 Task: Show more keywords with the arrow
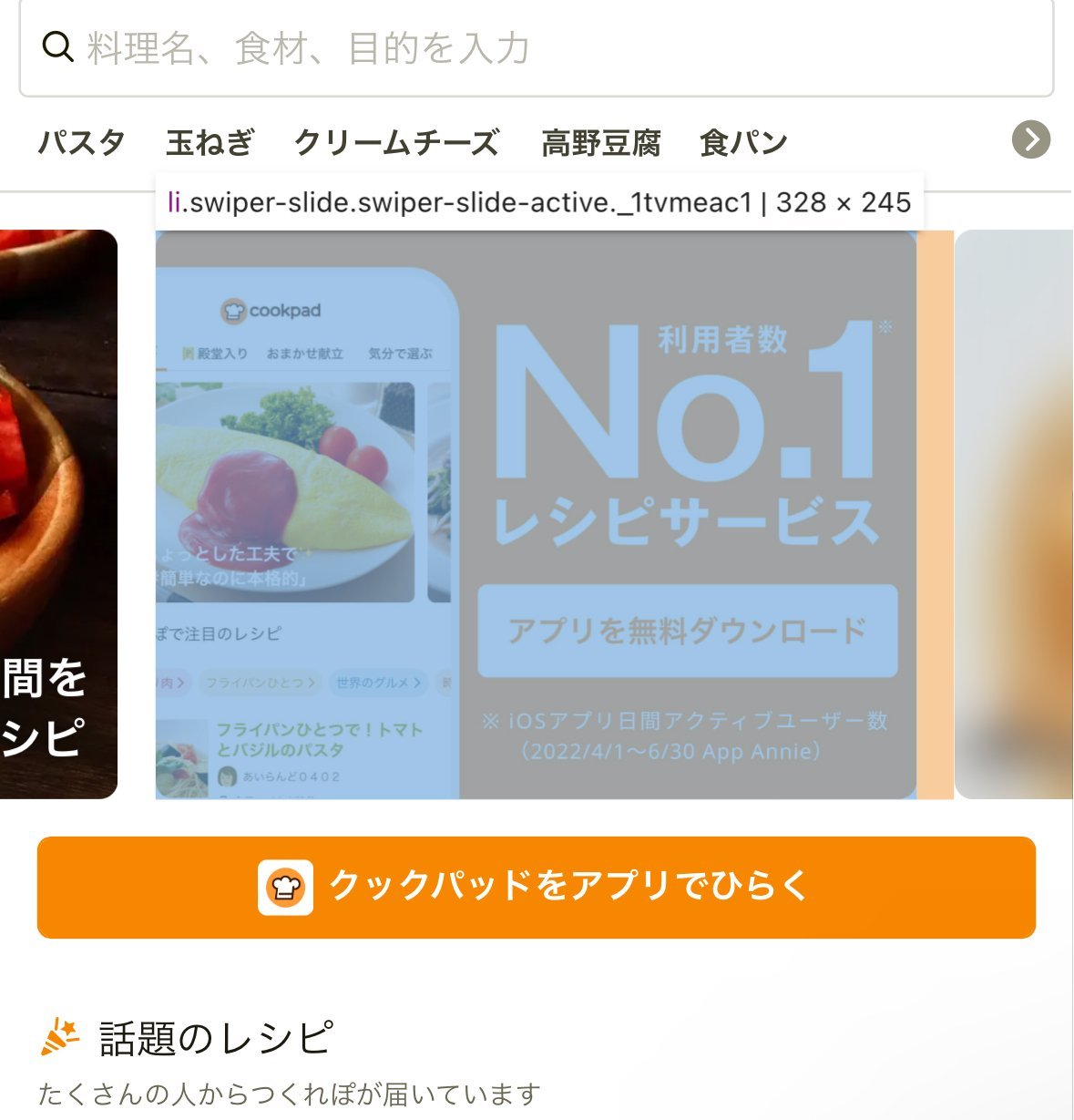(1030, 139)
